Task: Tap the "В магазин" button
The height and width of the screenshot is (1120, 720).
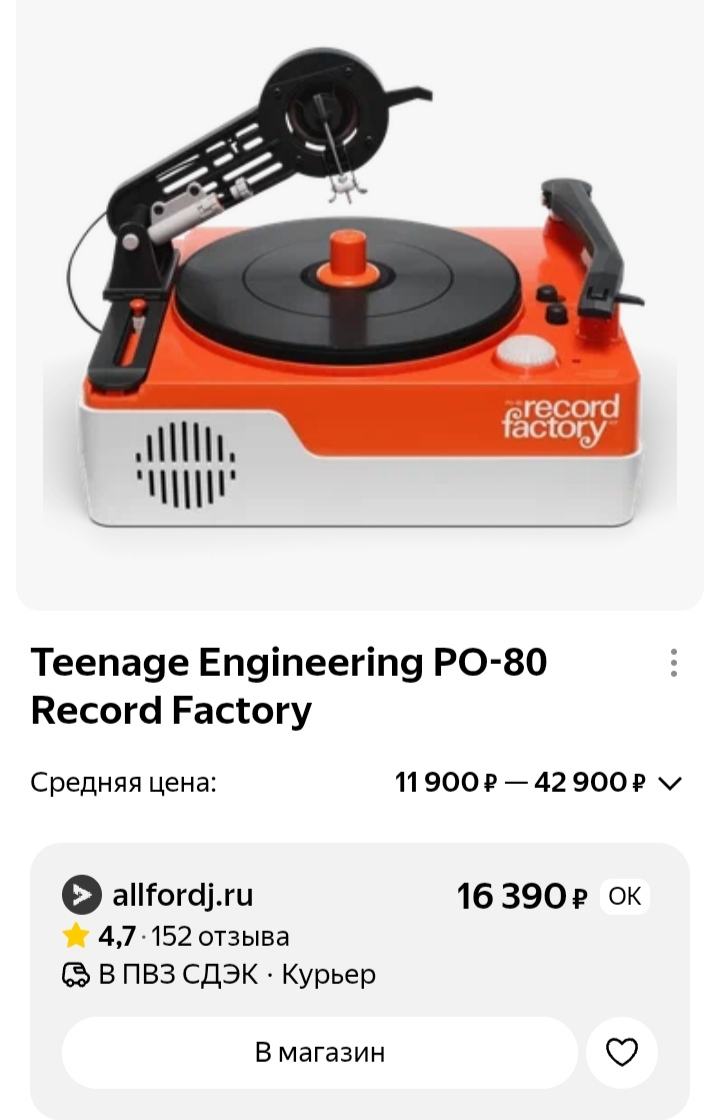Action: pyautogui.click(x=320, y=1053)
